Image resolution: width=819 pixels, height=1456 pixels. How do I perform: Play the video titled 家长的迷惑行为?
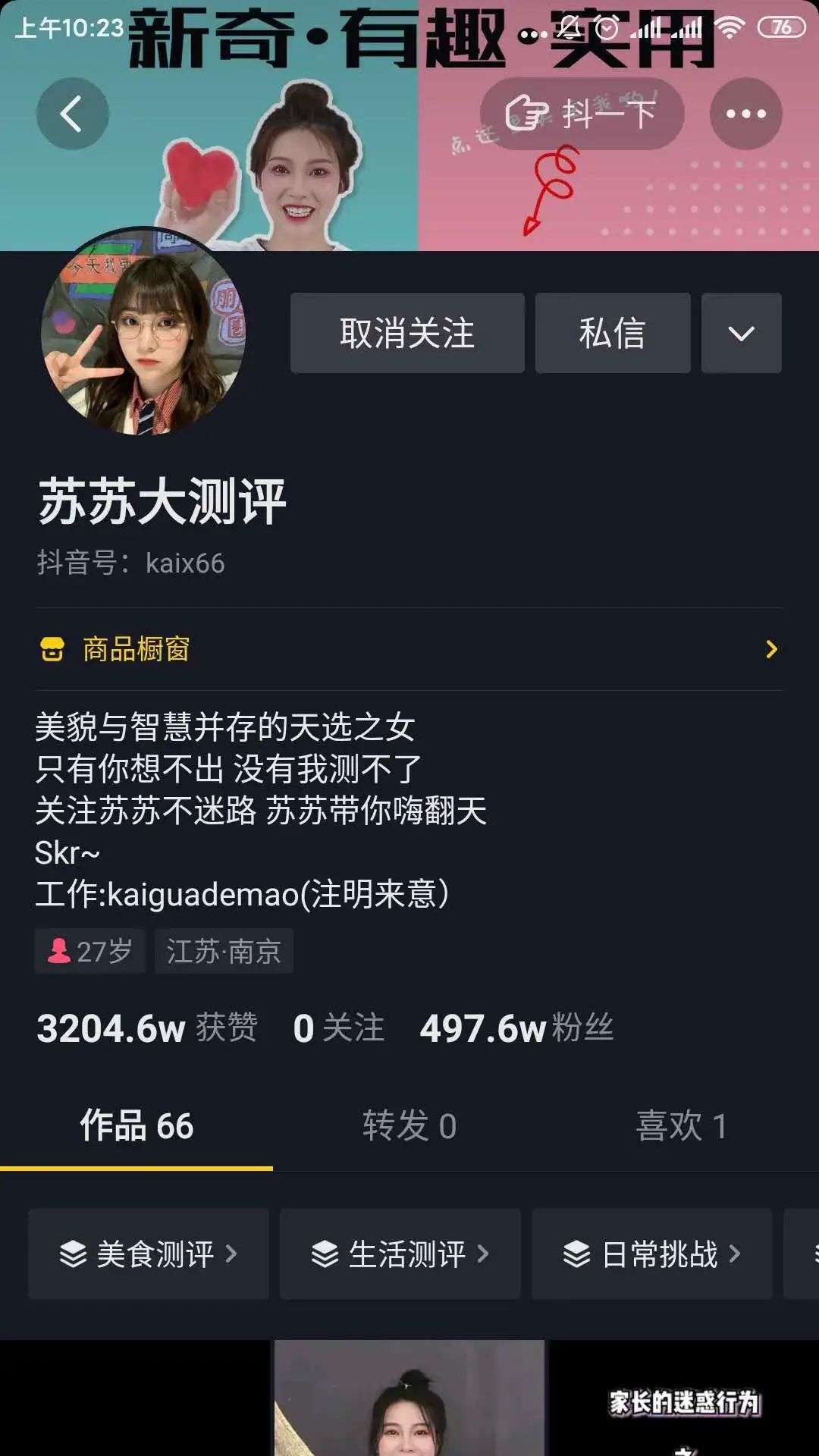(x=684, y=1399)
